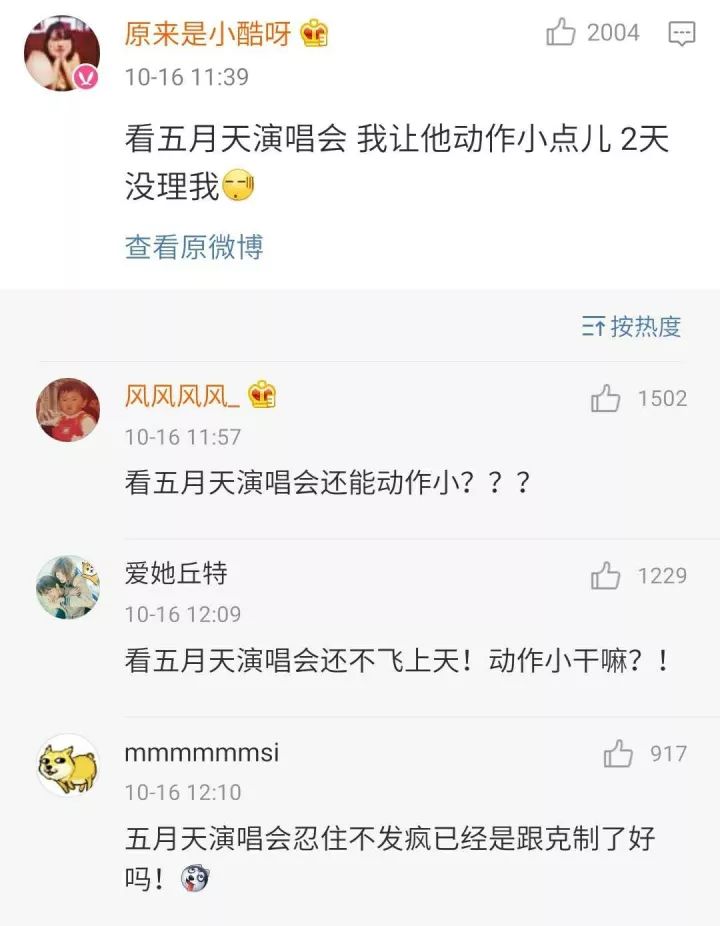Open mmmmmmsi's doge avatar
The width and height of the screenshot is (720, 926).
pyautogui.click(x=68, y=765)
